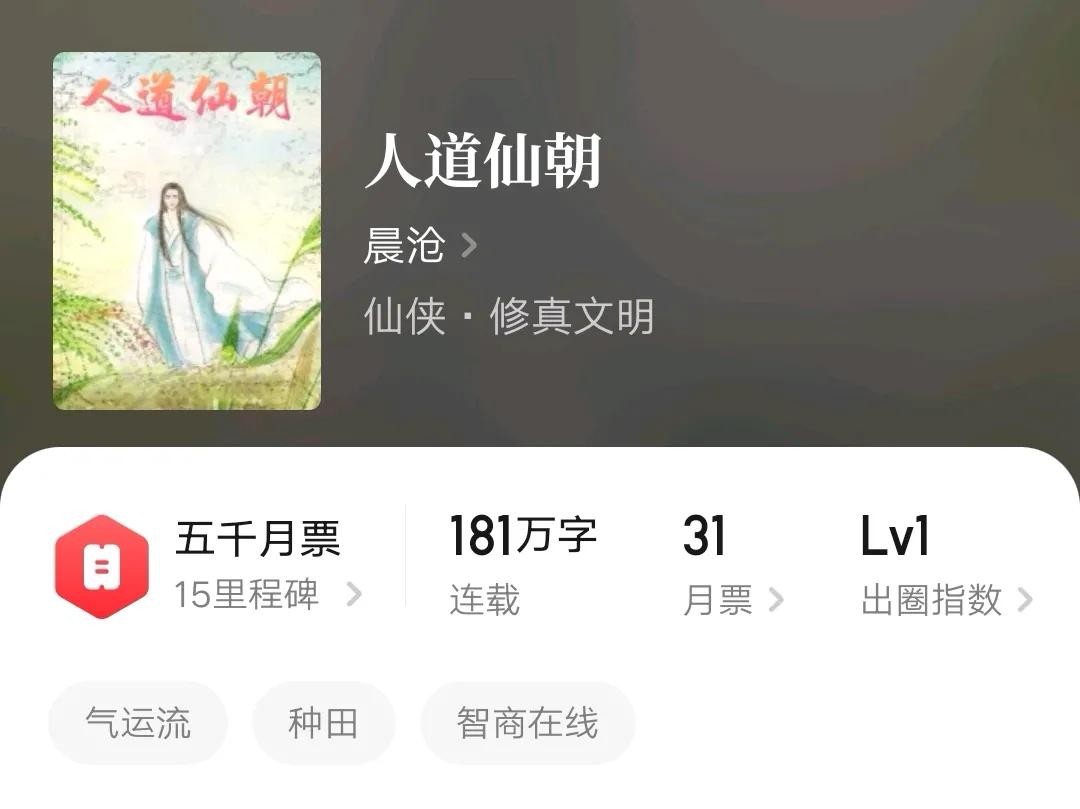
Task: Browse books tagged 种田
Action: (x=323, y=723)
